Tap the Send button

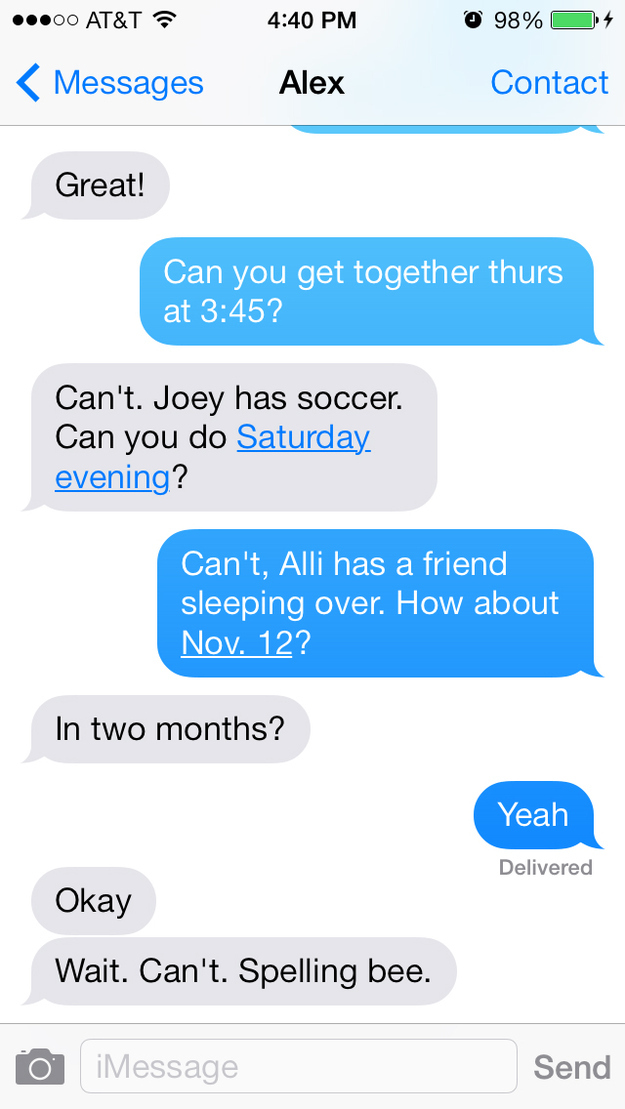click(572, 1067)
